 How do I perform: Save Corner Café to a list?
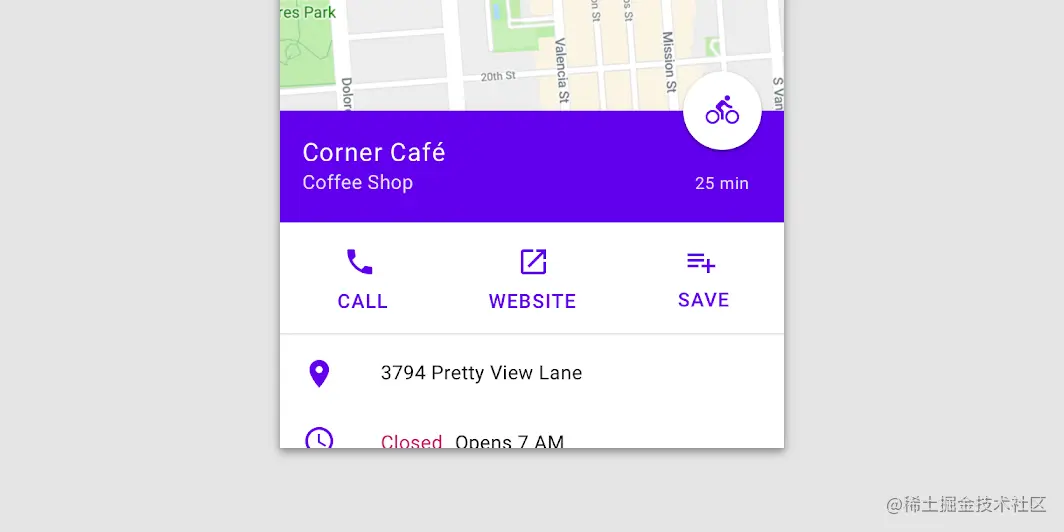tap(702, 279)
